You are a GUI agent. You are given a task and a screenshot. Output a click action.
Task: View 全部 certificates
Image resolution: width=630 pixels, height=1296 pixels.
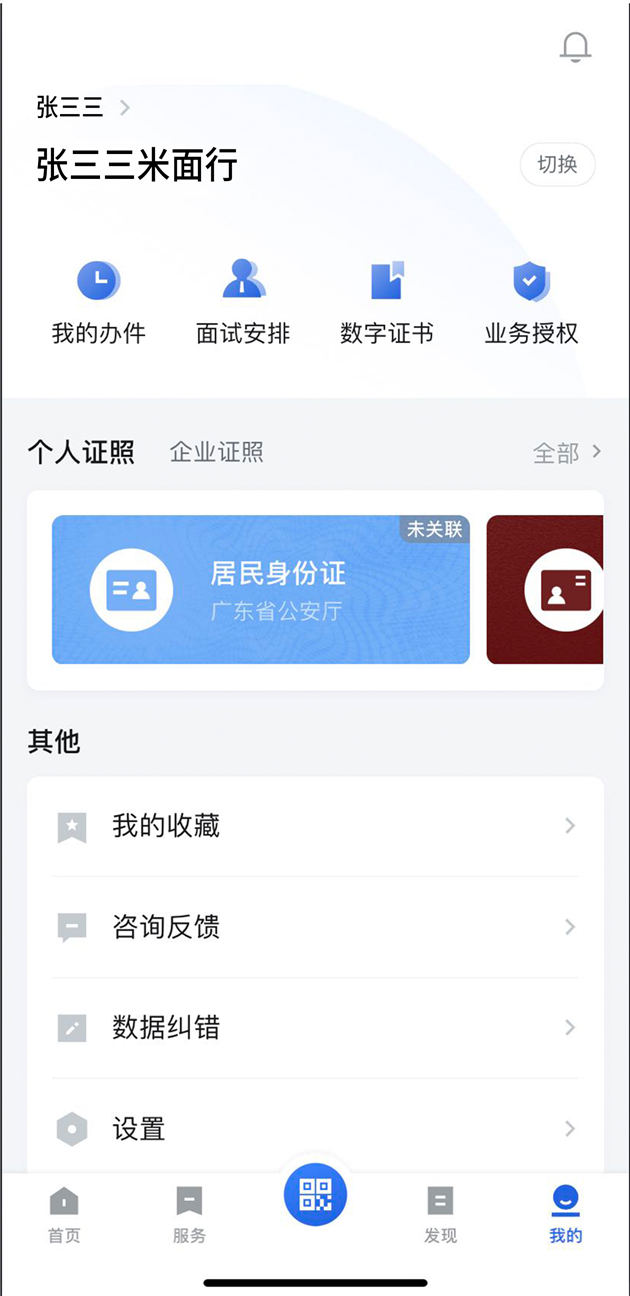point(566,453)
